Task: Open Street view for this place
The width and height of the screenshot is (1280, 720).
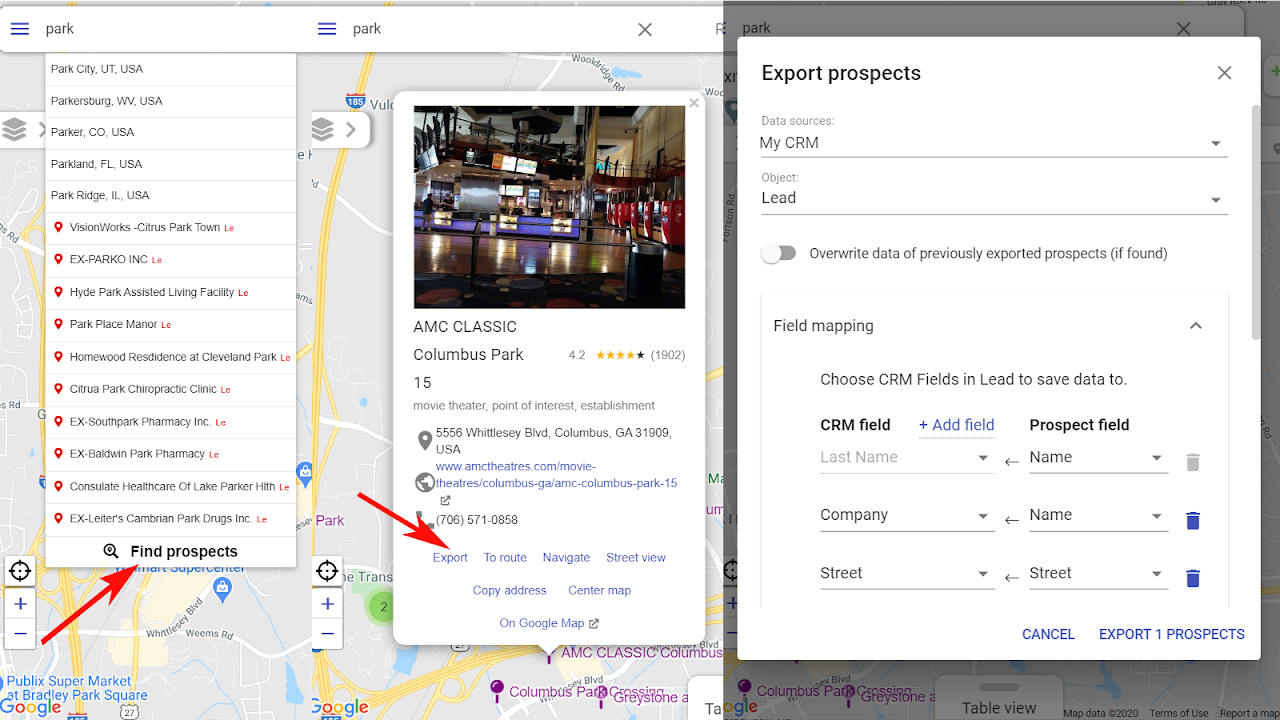Action: (636, 558)
